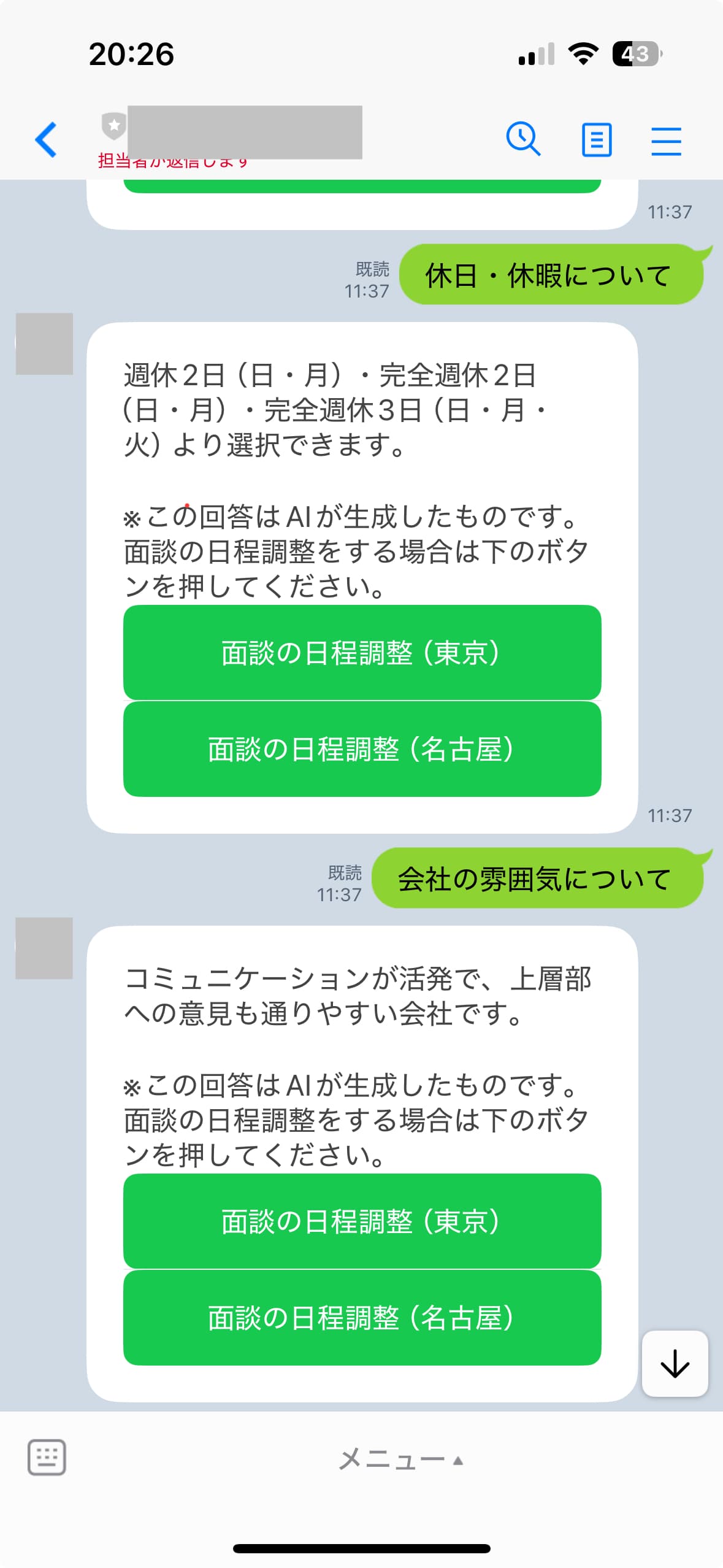Image resolution: width=723 pixels, height=1568 pixels.
Task: Open the notes icon in header
Action: tap(596, 140)
